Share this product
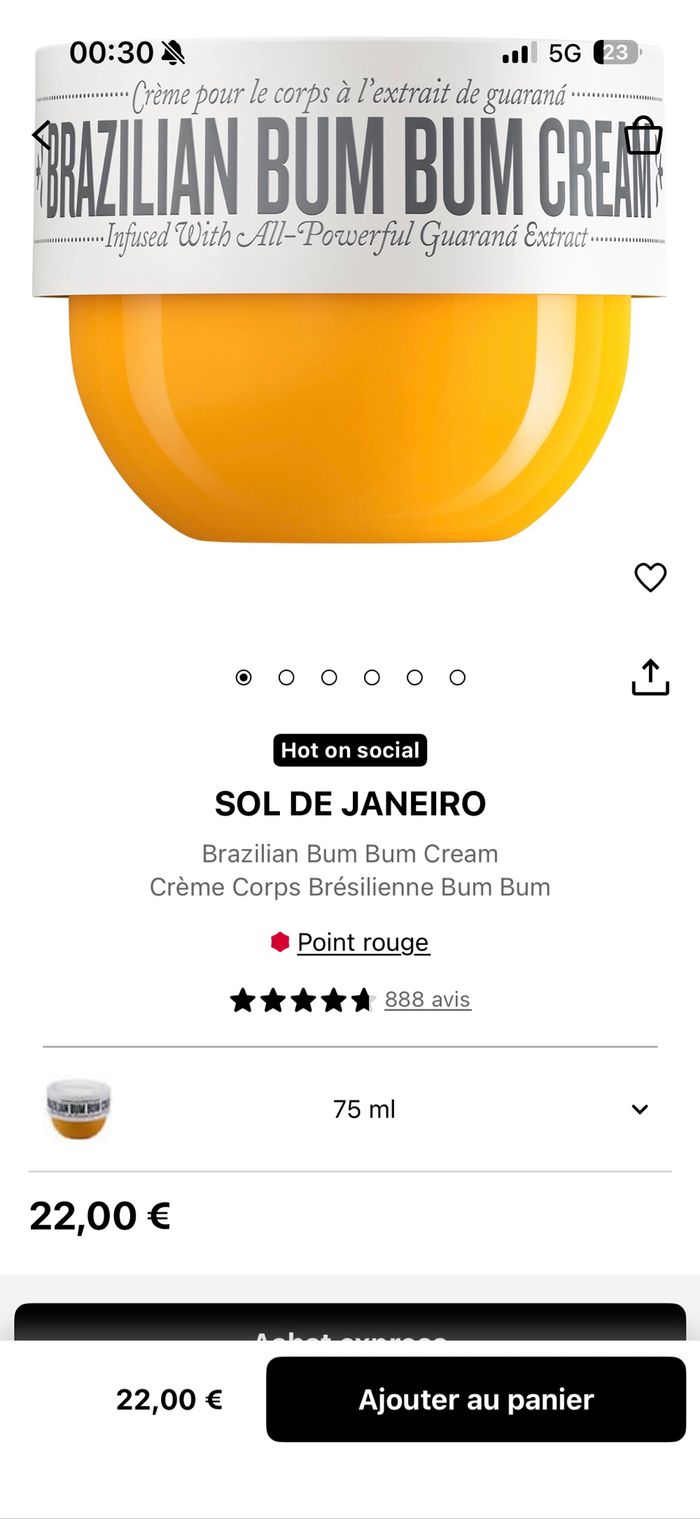Image resolution: width=700 pixels, height=1519 pixels. pyautogui.click(x=650, y=677)
